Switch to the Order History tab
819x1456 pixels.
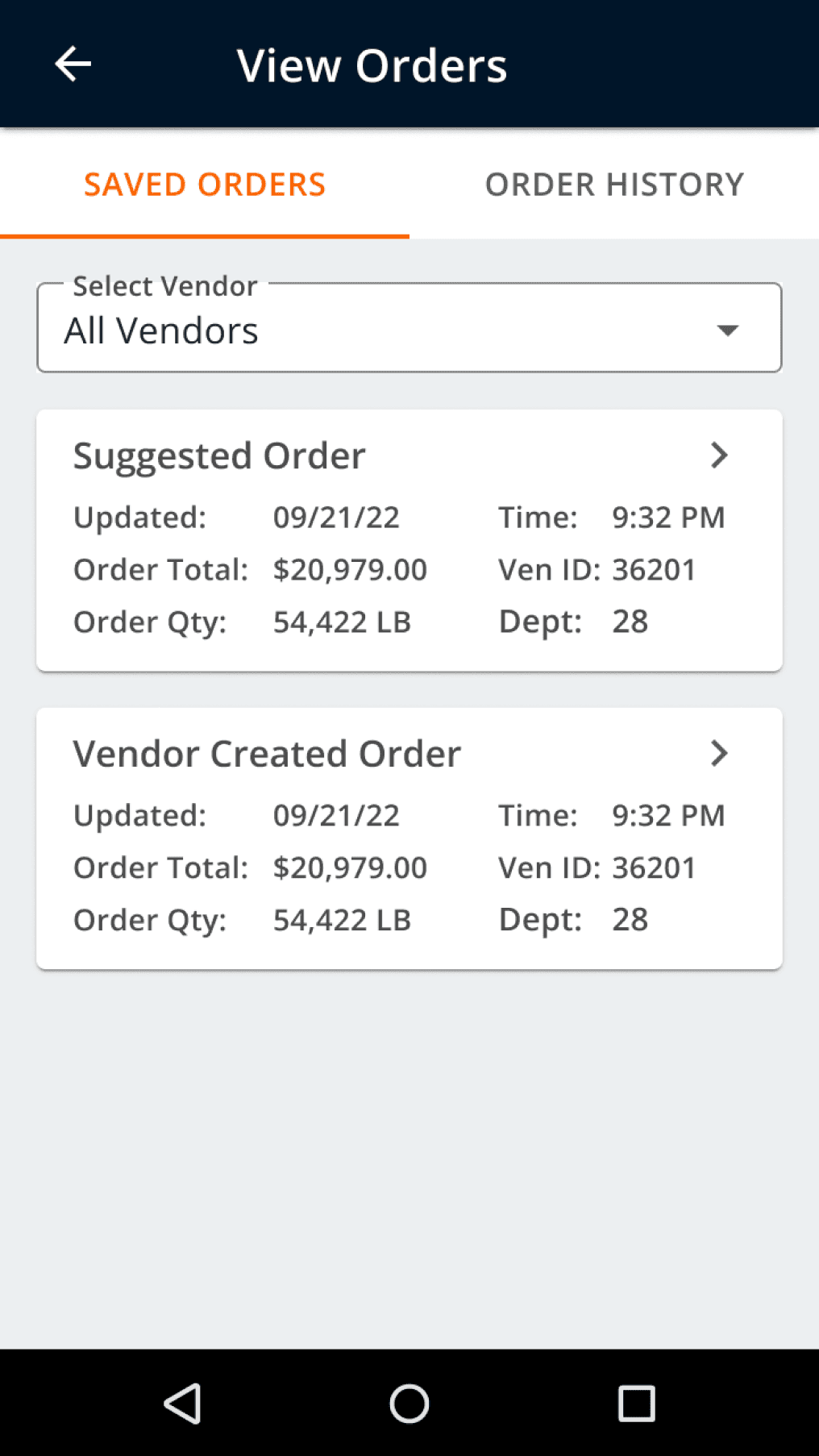coord(614,185)
